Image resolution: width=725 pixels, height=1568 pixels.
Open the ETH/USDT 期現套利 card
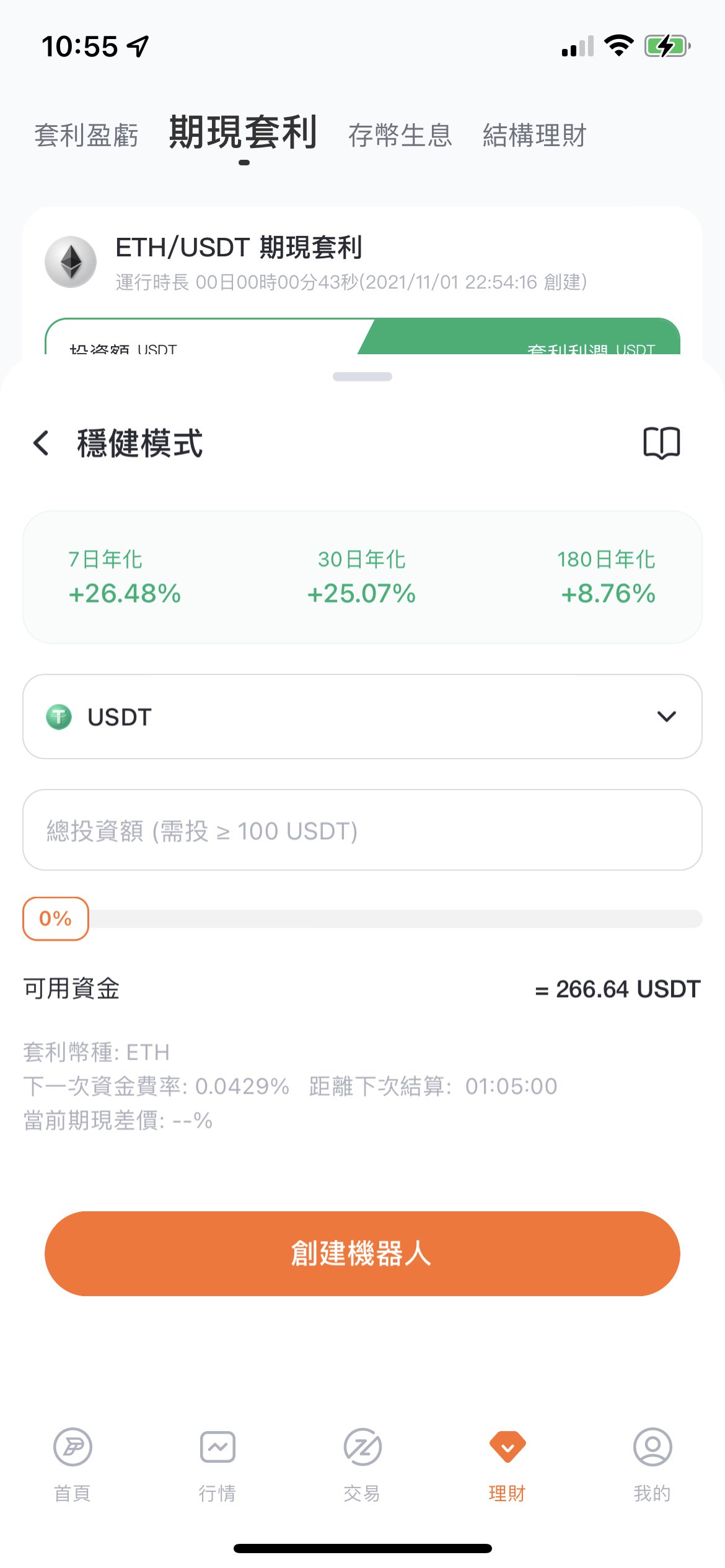362,280
